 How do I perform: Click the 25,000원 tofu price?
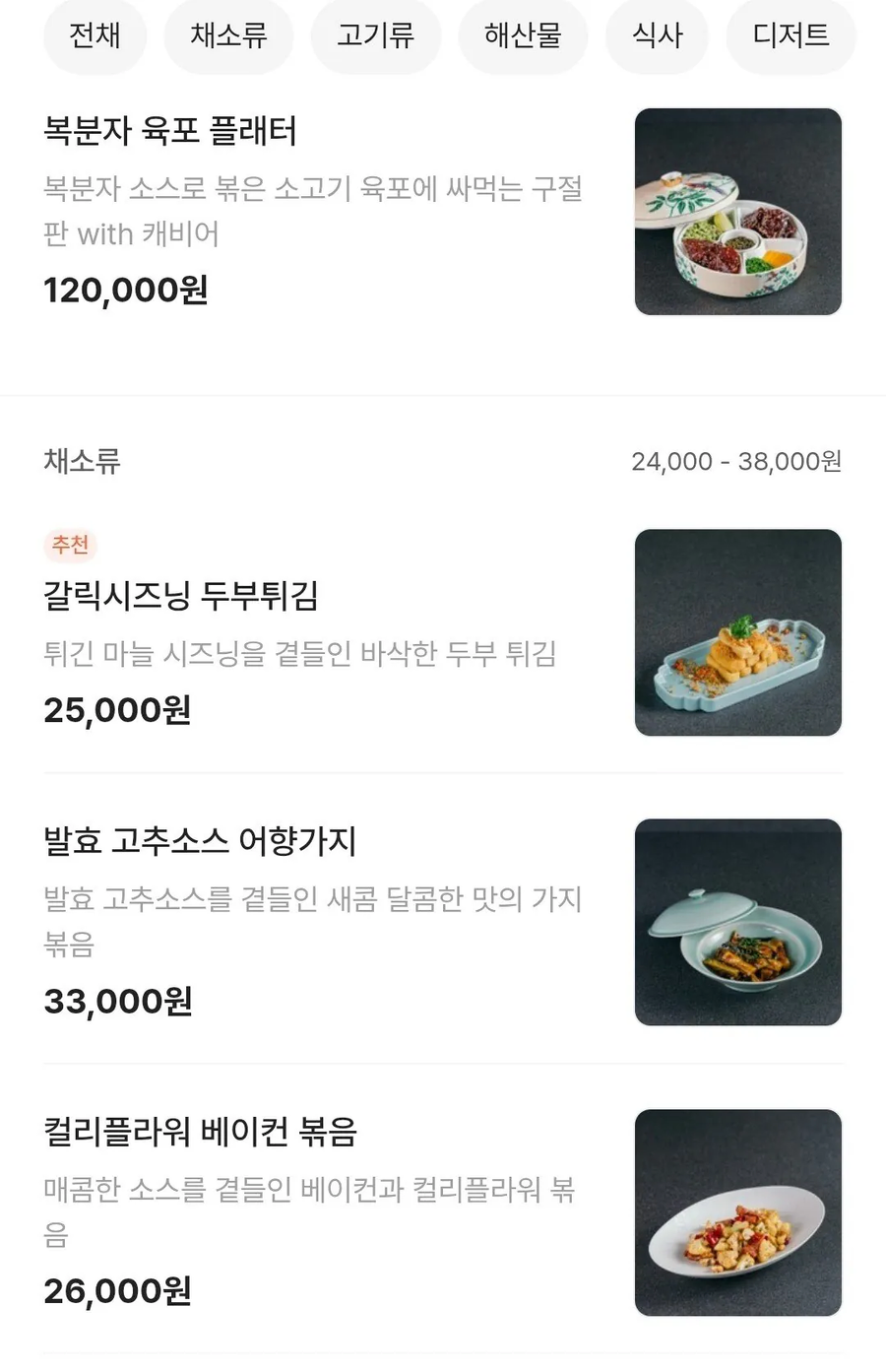(x=116, y=709)
